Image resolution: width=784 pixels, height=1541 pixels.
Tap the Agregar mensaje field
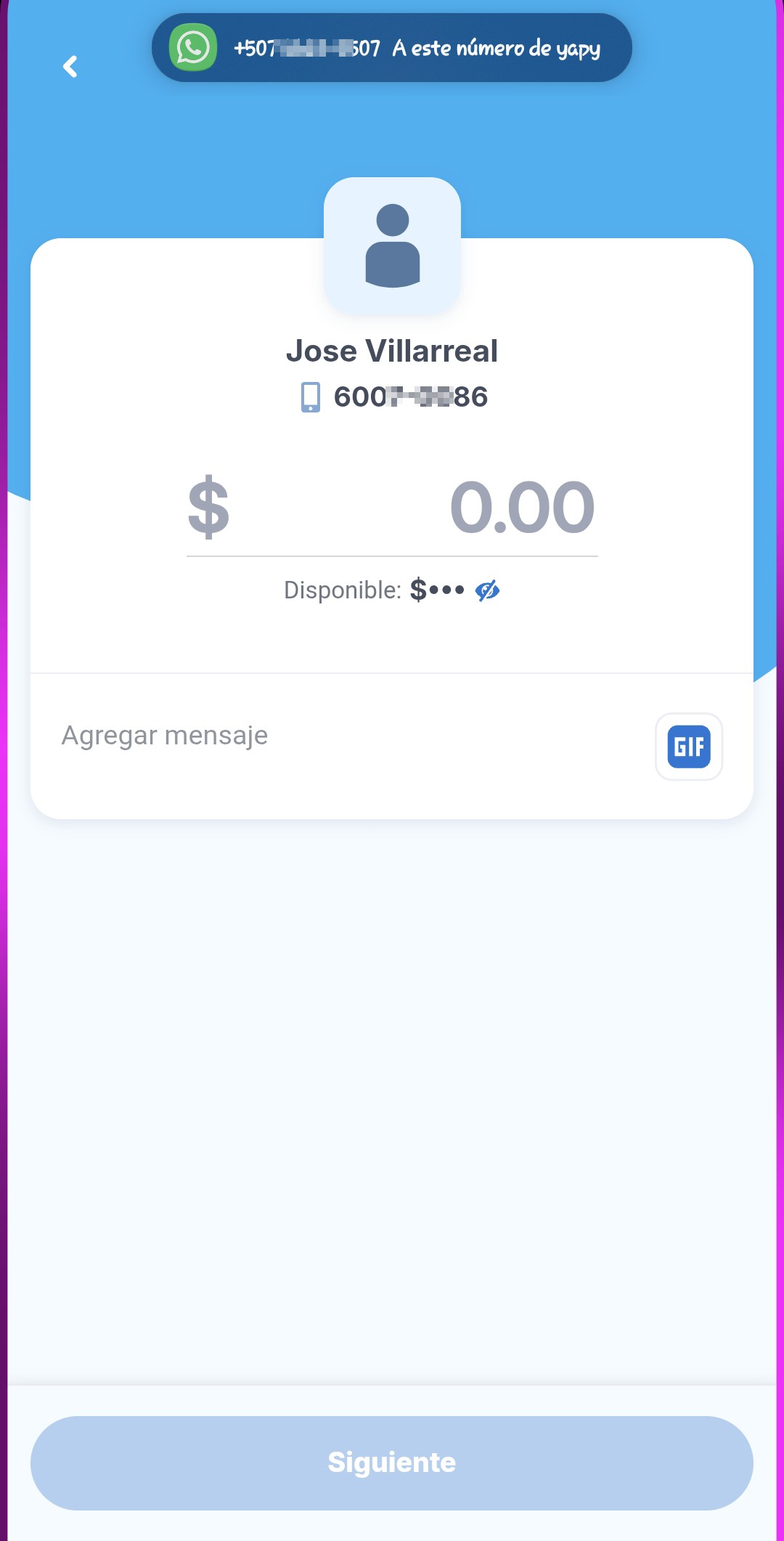click(x=341, y=736)
